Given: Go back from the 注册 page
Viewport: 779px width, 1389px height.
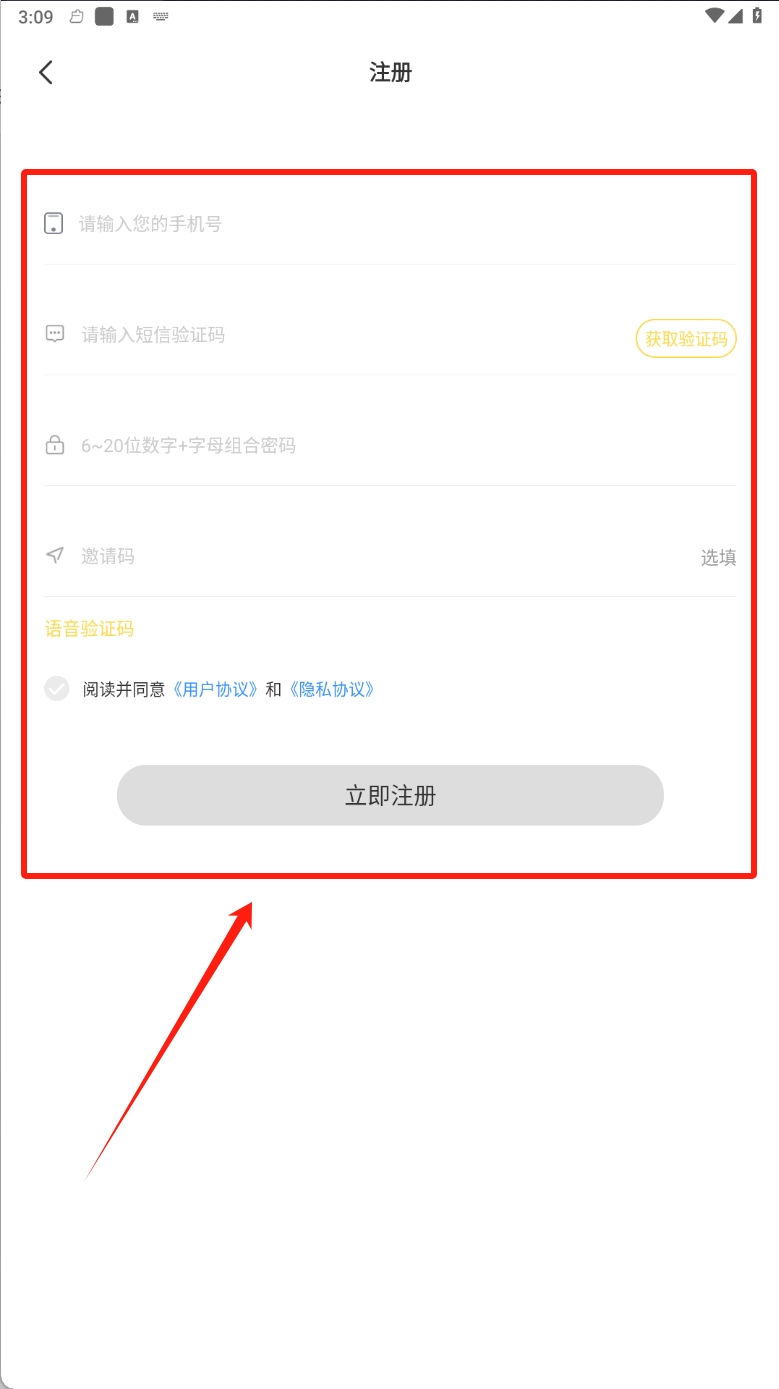Looking at the screenshot, I should (46, 72).
